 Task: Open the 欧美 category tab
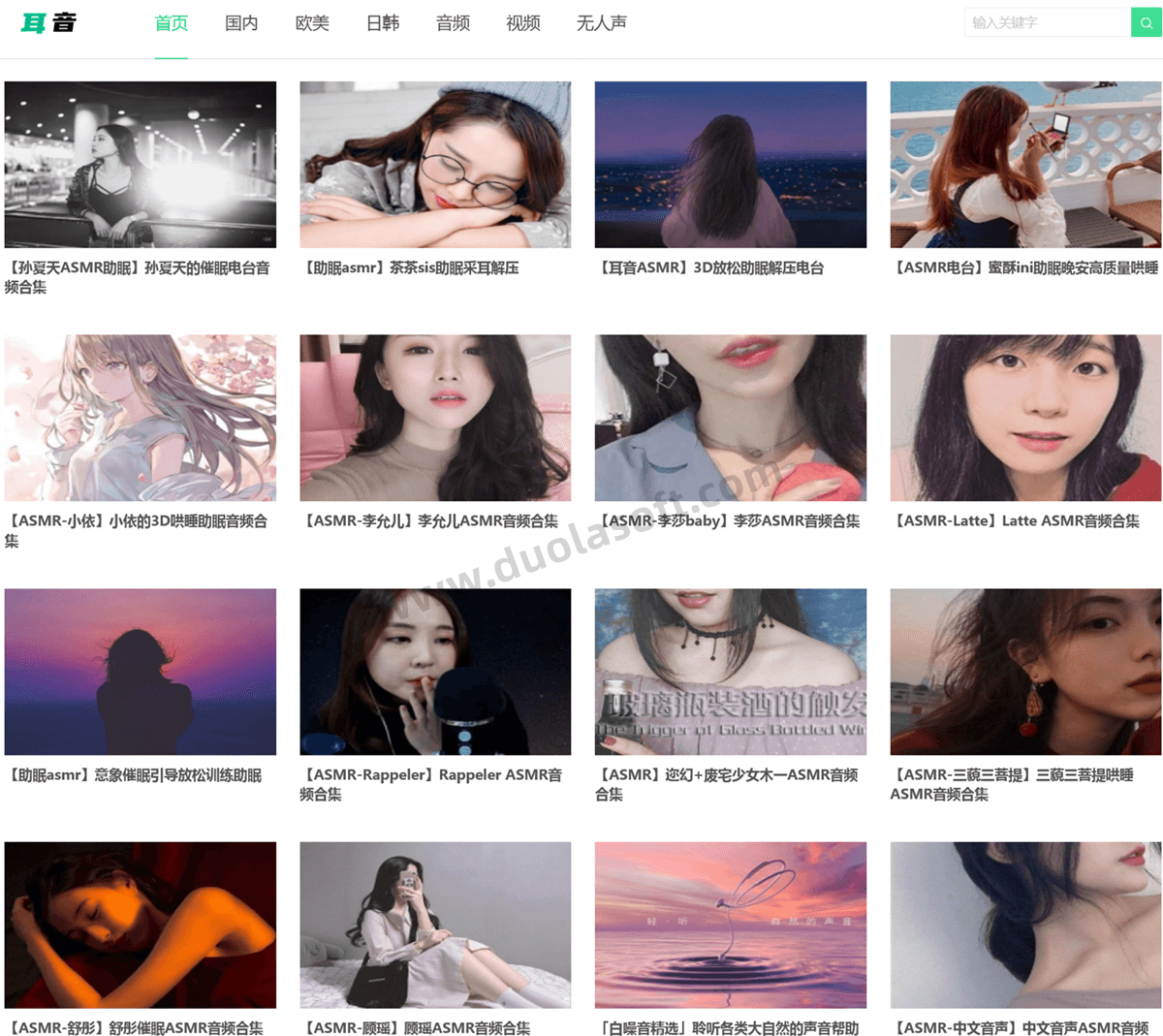(312, 23)
